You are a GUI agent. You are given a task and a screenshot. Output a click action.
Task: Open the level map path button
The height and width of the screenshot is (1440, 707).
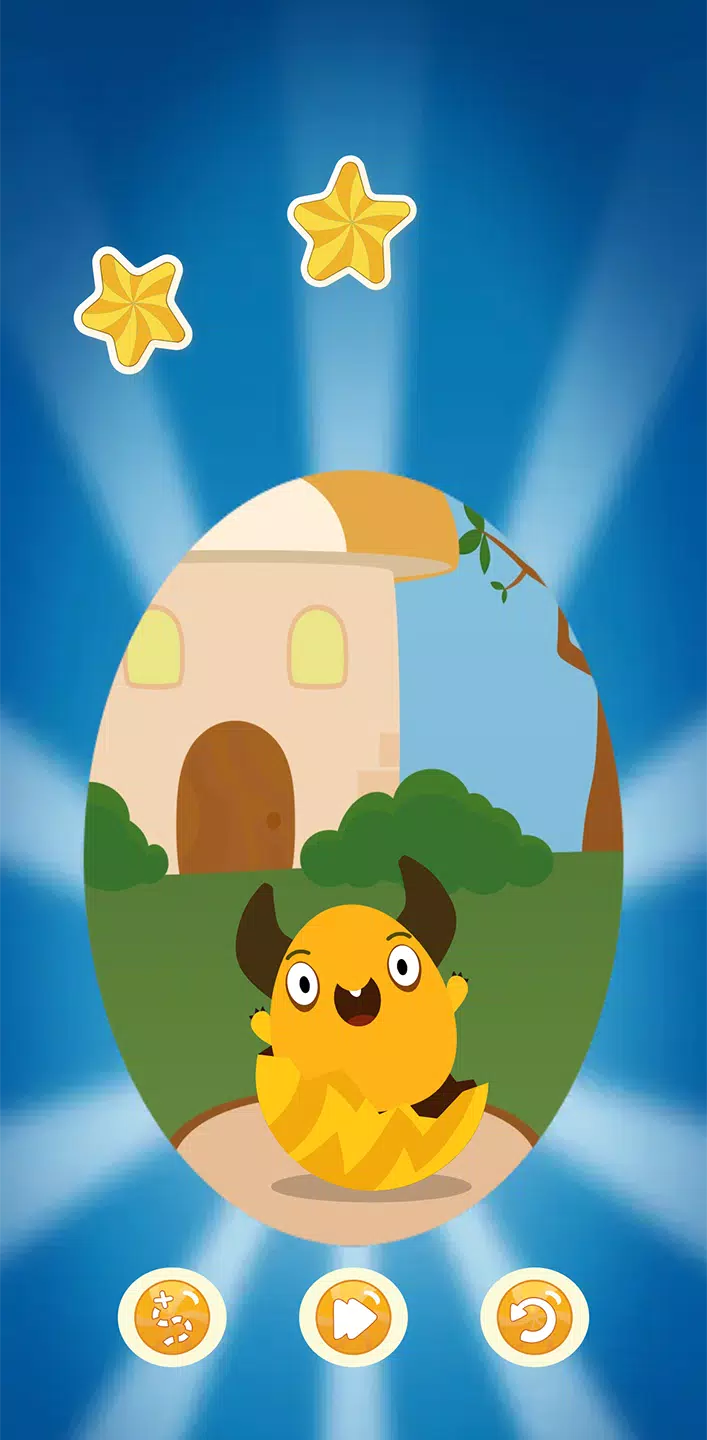[x=172, y=1317]
